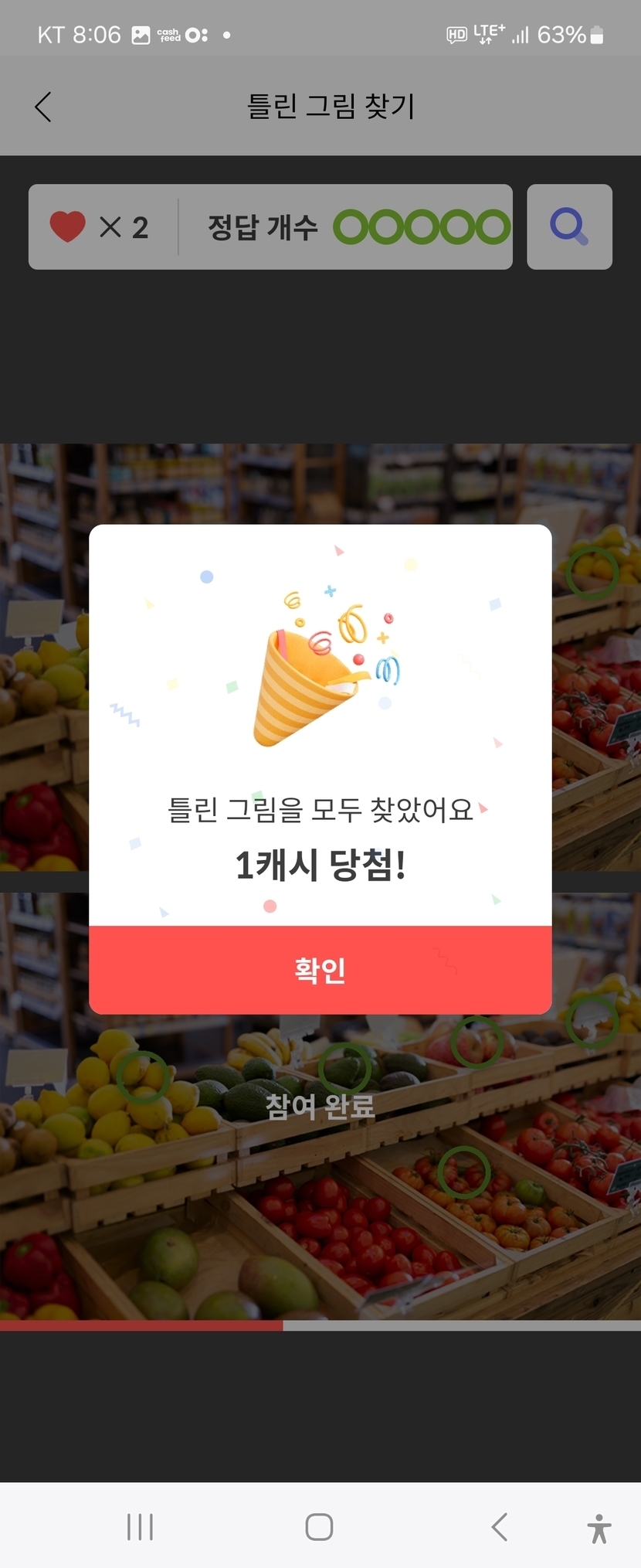Open the magnifier hint button
This screenshot has width=641, height=1568.
click(569, 226)
